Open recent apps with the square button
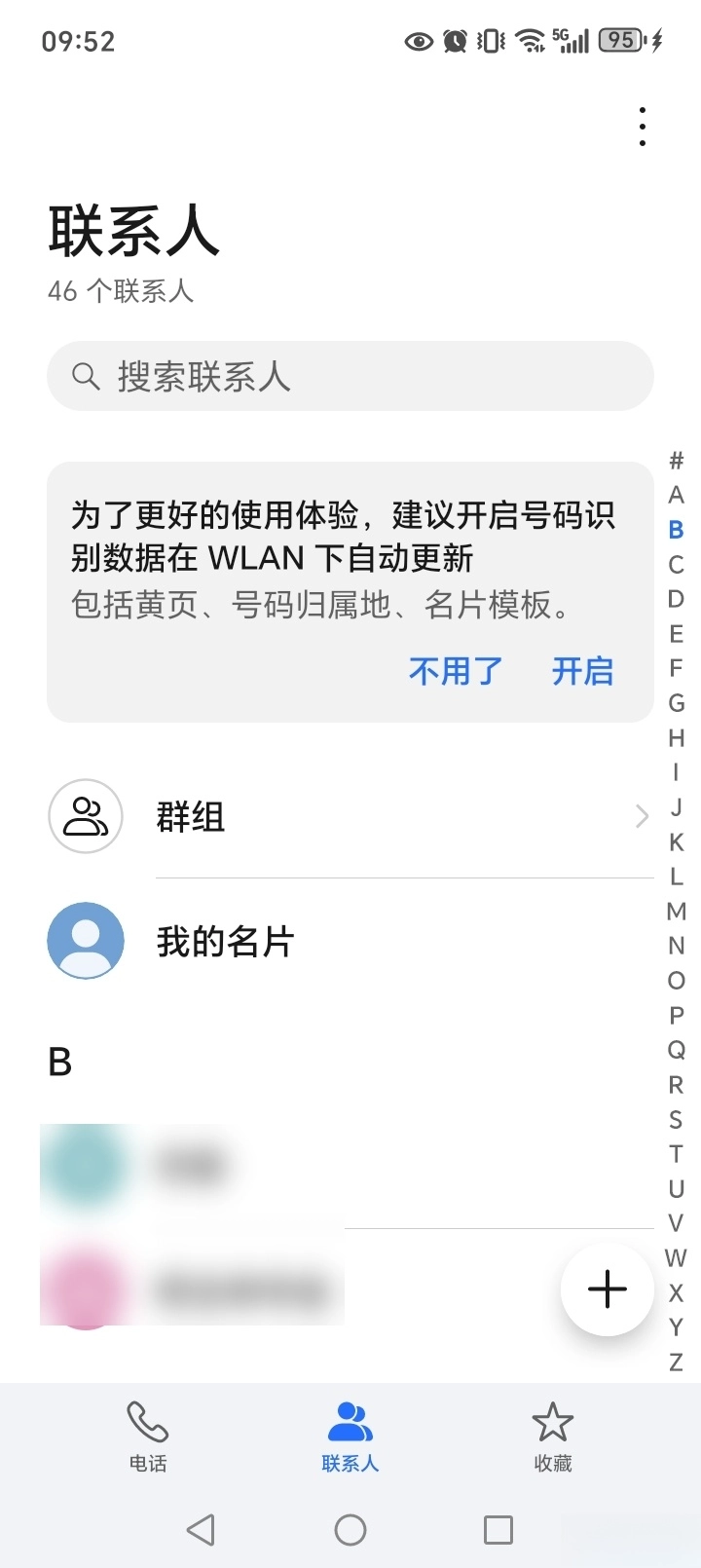 click(498, 1529)
